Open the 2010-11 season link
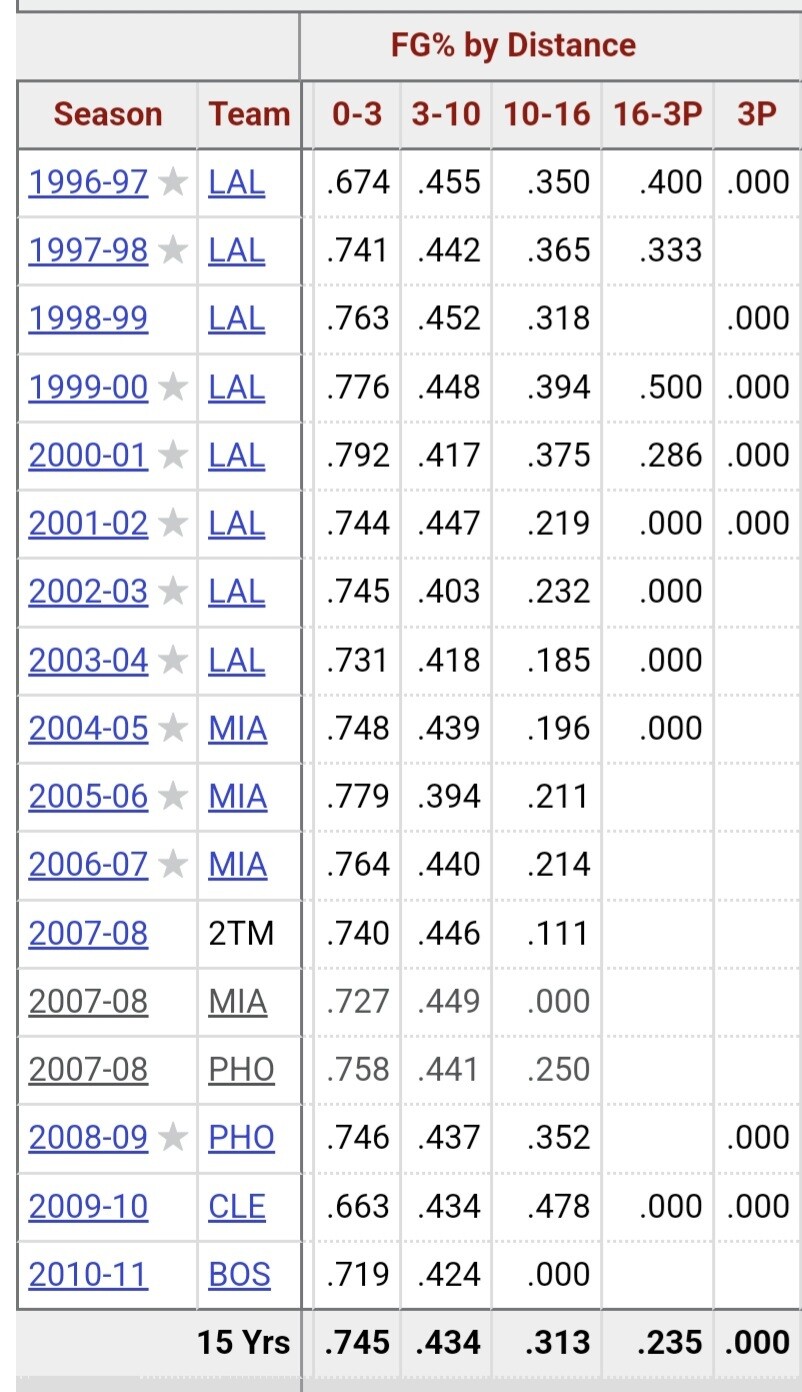 pos(88,1274)
